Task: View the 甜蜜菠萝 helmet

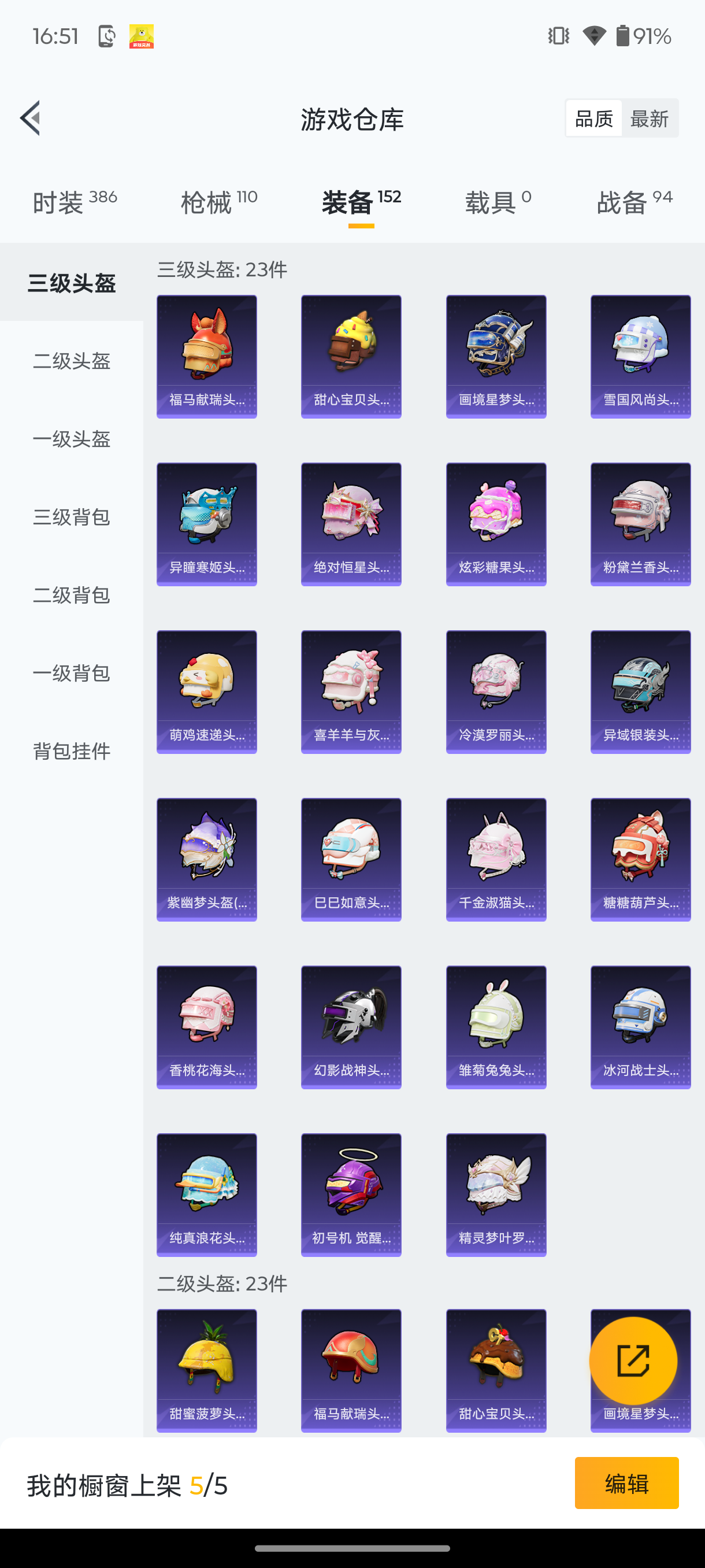Action: pos(206,1370)
